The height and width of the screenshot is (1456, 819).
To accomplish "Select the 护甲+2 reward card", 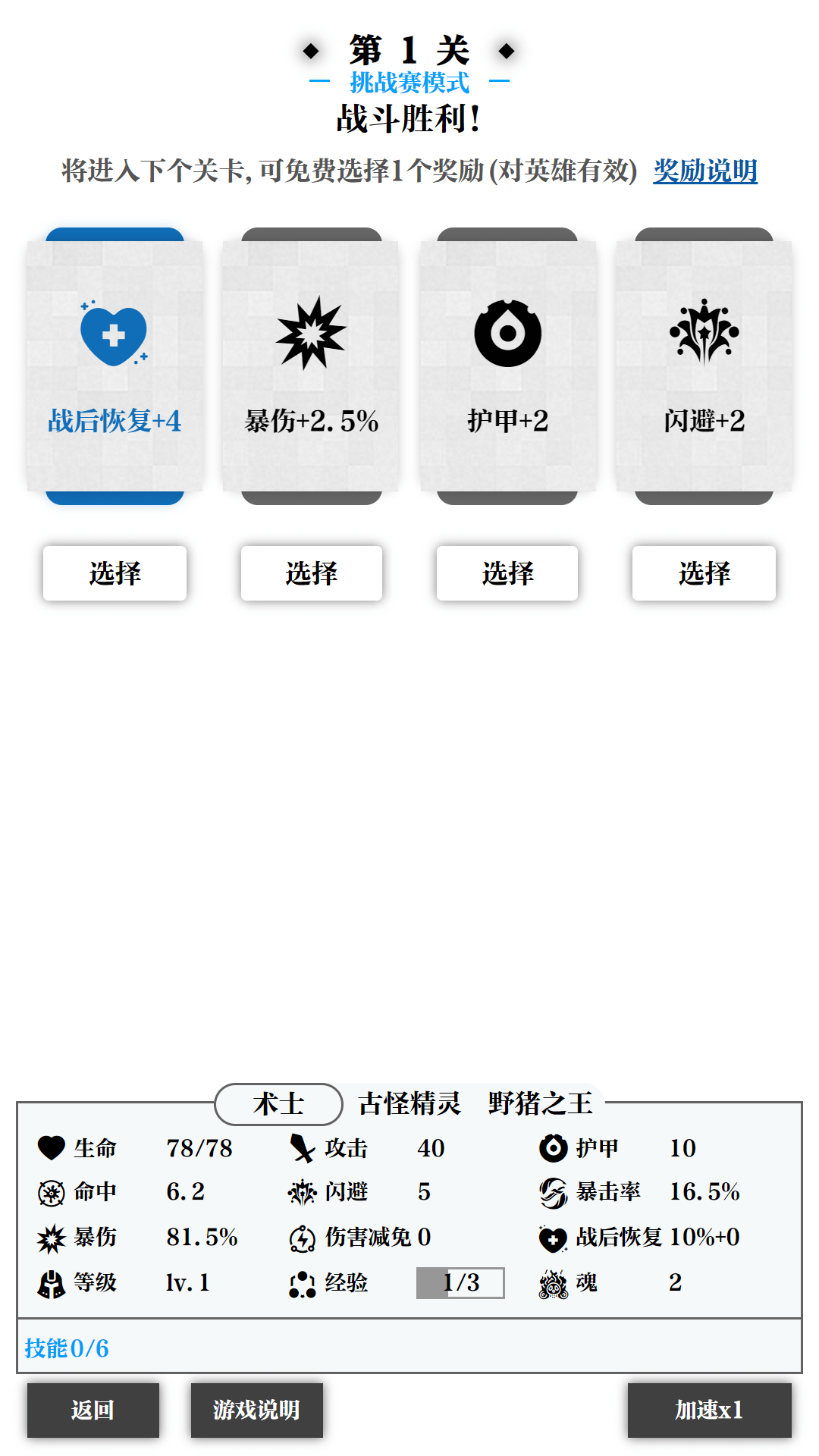I will [x=507, y=574].
